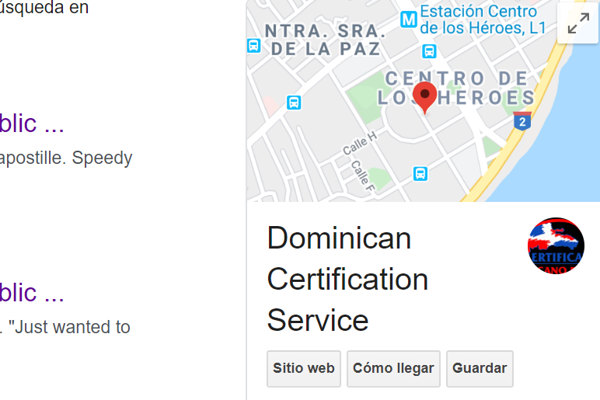Expand the map to full screen
The width and height of the screenshot is (600, 400).
[578, 25]
